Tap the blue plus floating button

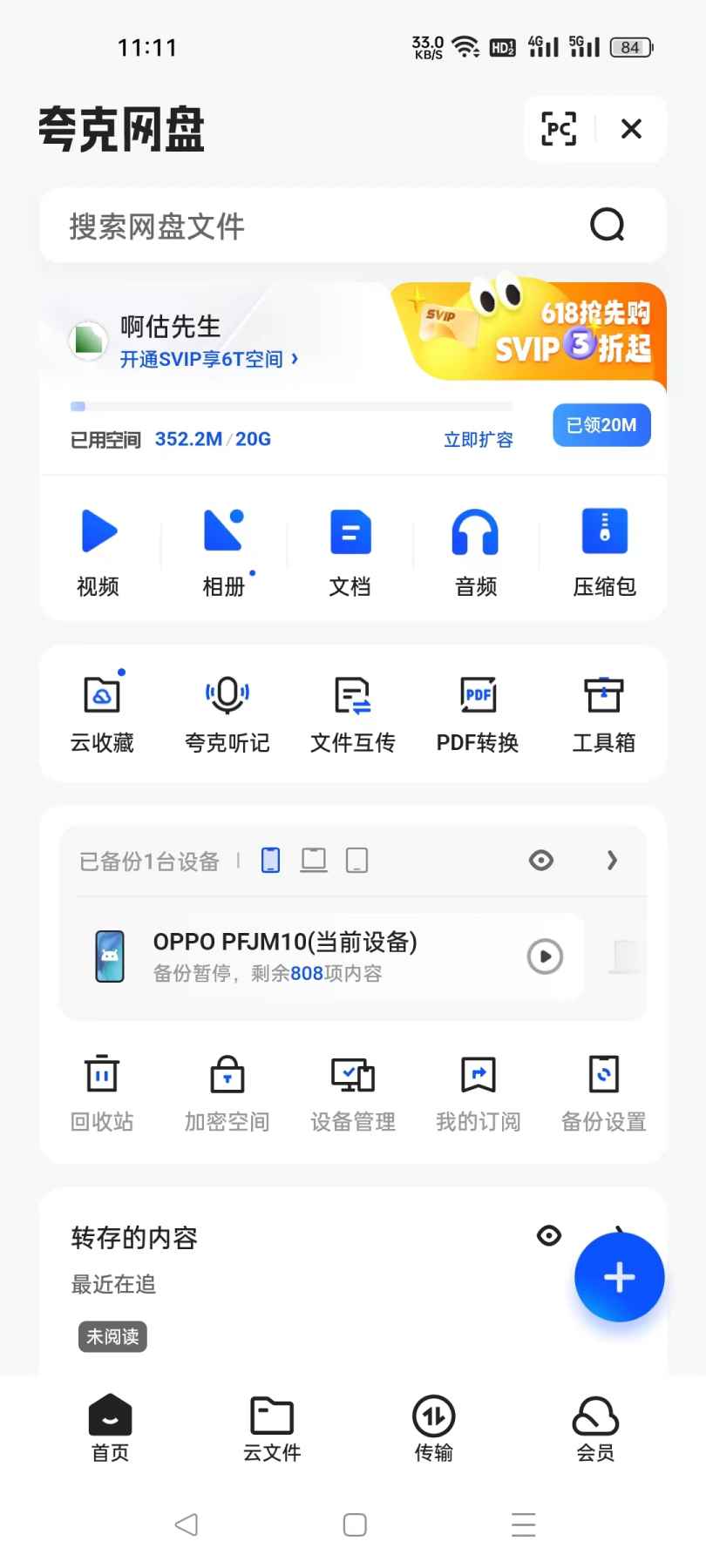[x=619, y=1277]
